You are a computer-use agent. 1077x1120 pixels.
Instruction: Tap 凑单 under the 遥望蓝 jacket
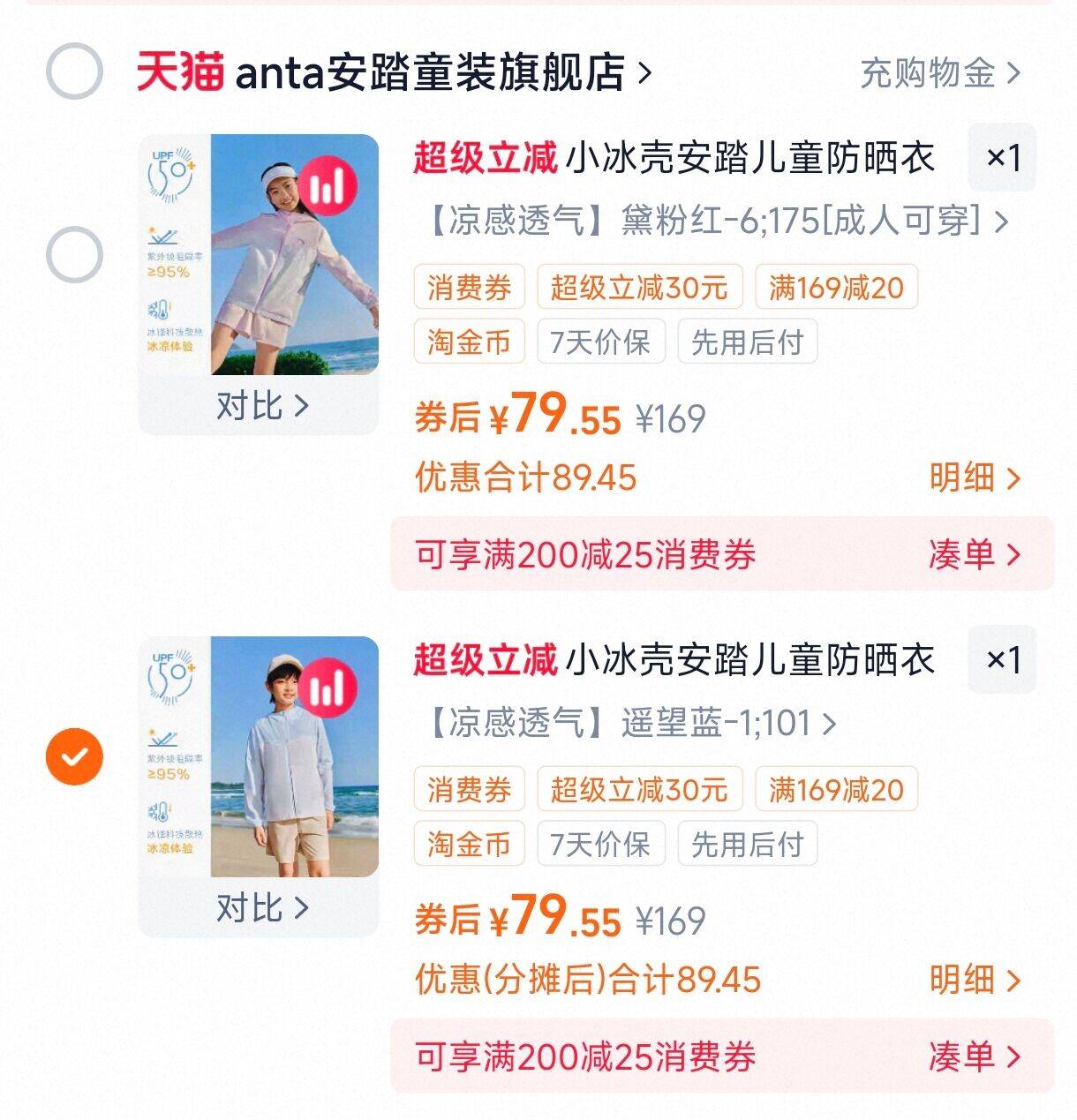click(974, 1056)
